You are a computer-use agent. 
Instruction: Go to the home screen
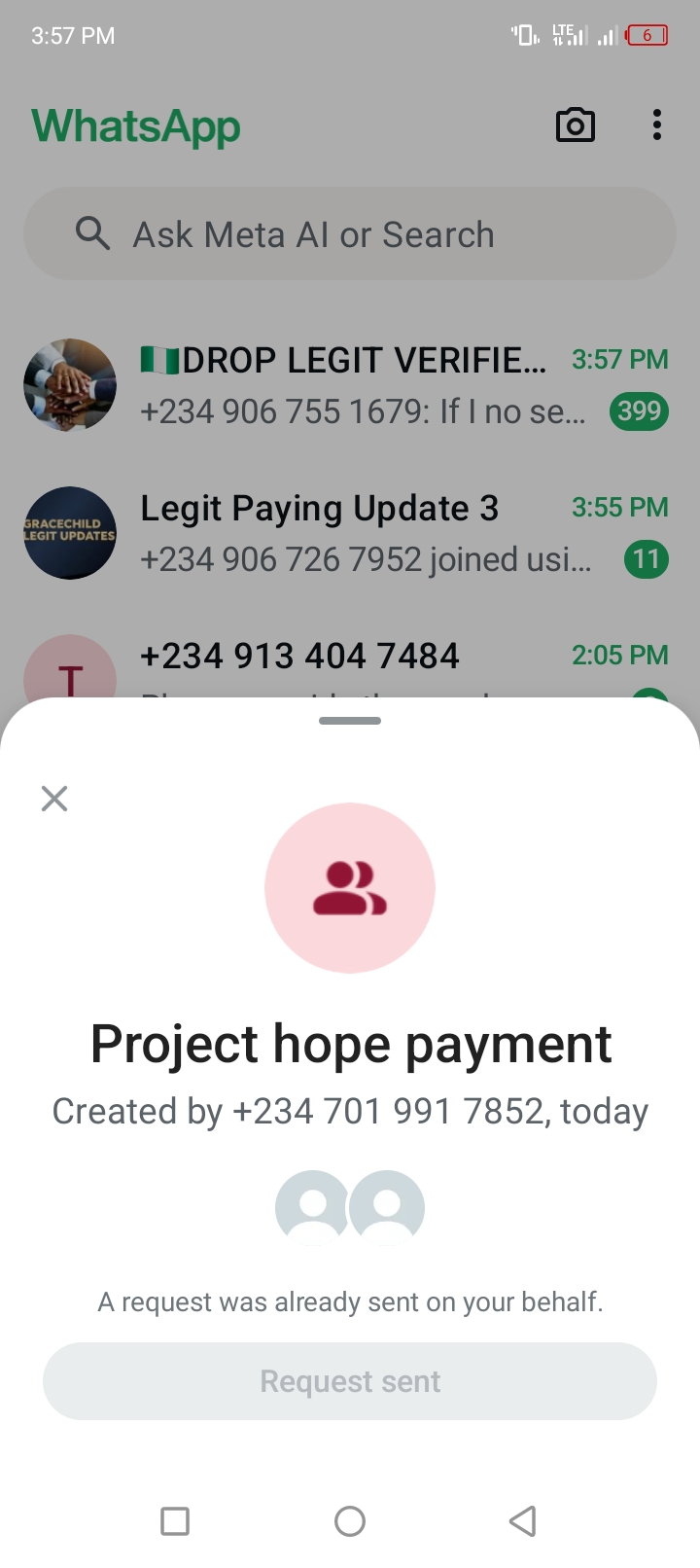pos(350,1520)
